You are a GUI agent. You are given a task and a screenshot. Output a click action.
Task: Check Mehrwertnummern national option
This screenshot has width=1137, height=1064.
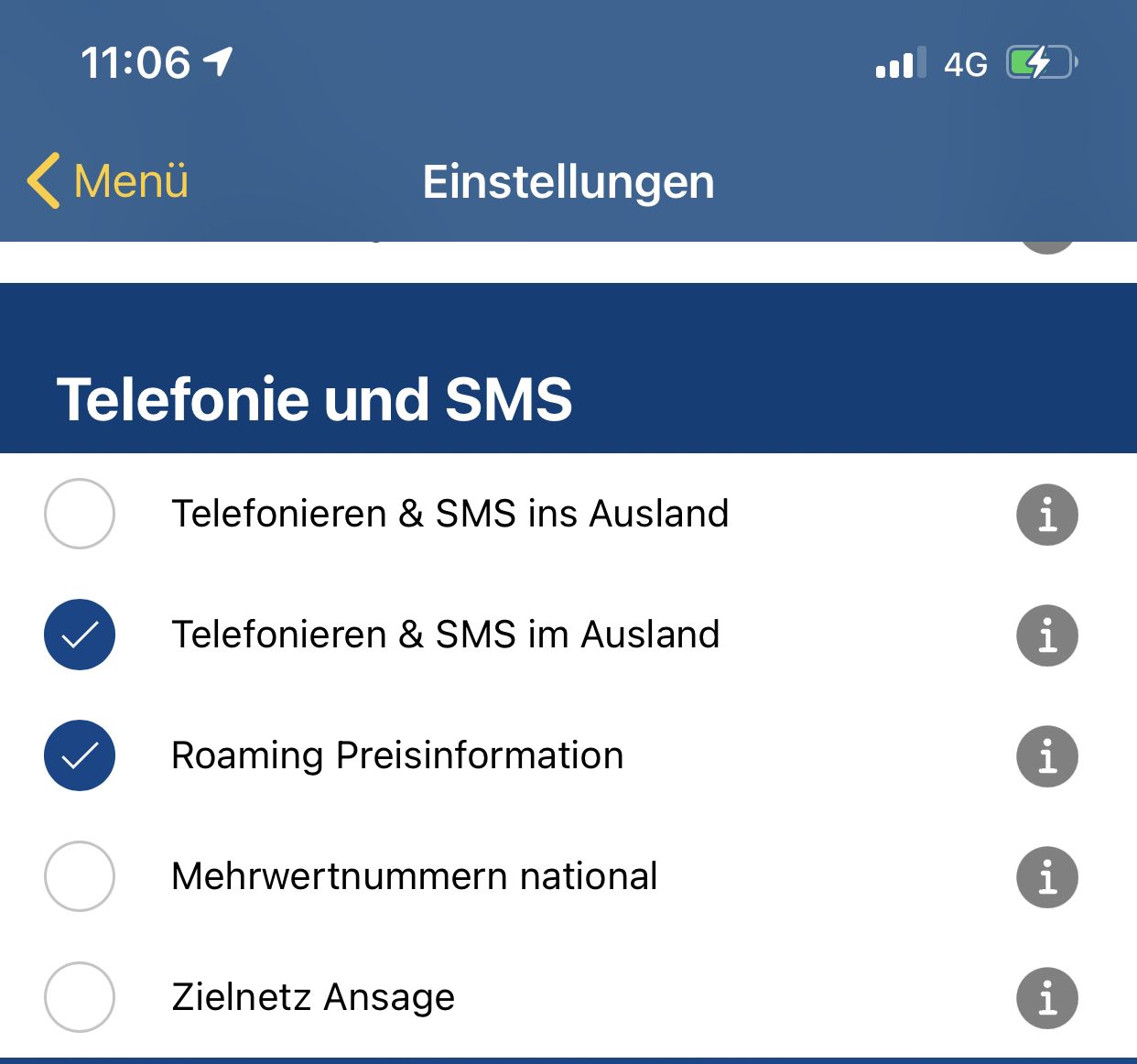80,876
